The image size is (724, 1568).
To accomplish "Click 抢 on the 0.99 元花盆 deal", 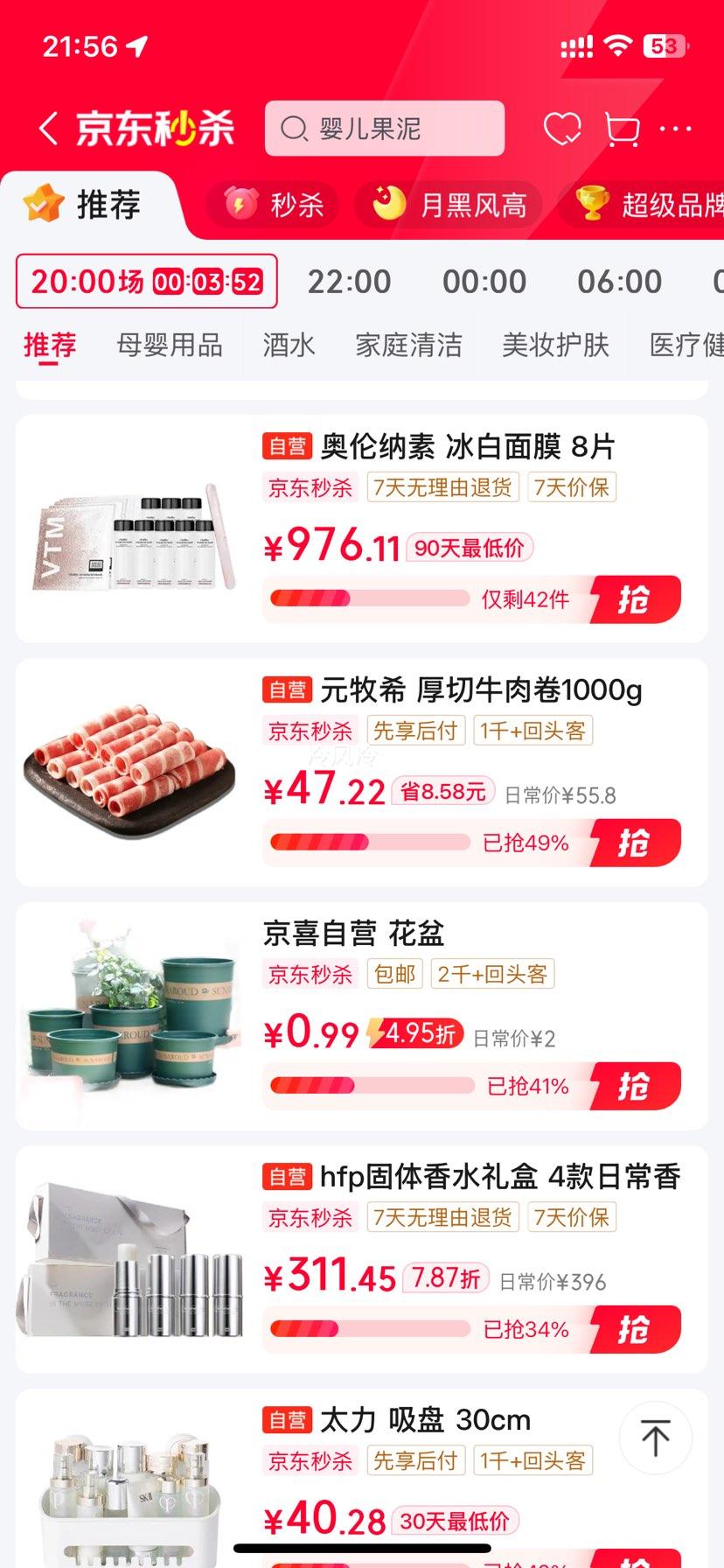I will point(637,1085).
